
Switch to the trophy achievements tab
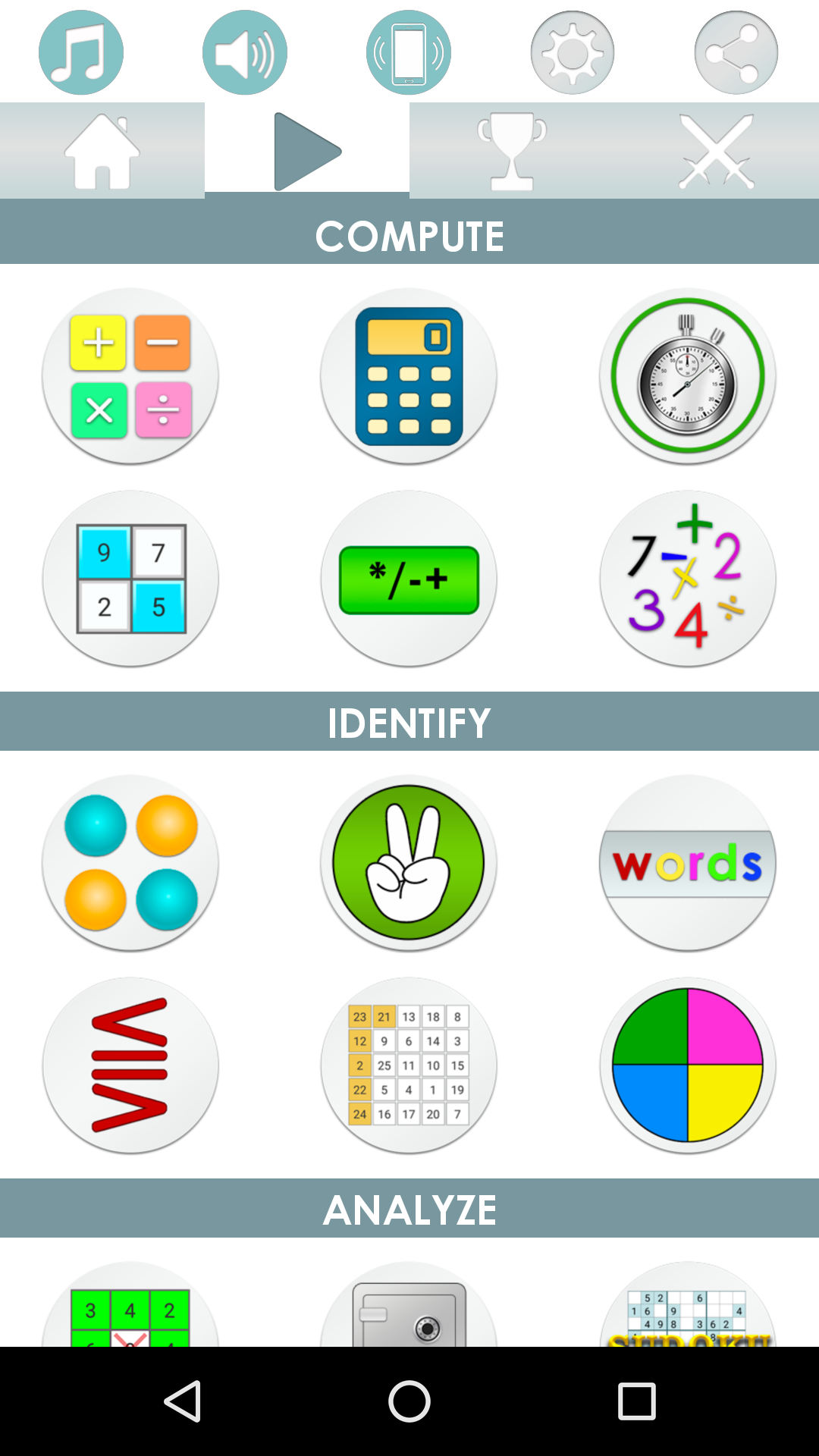click(511, 150)
